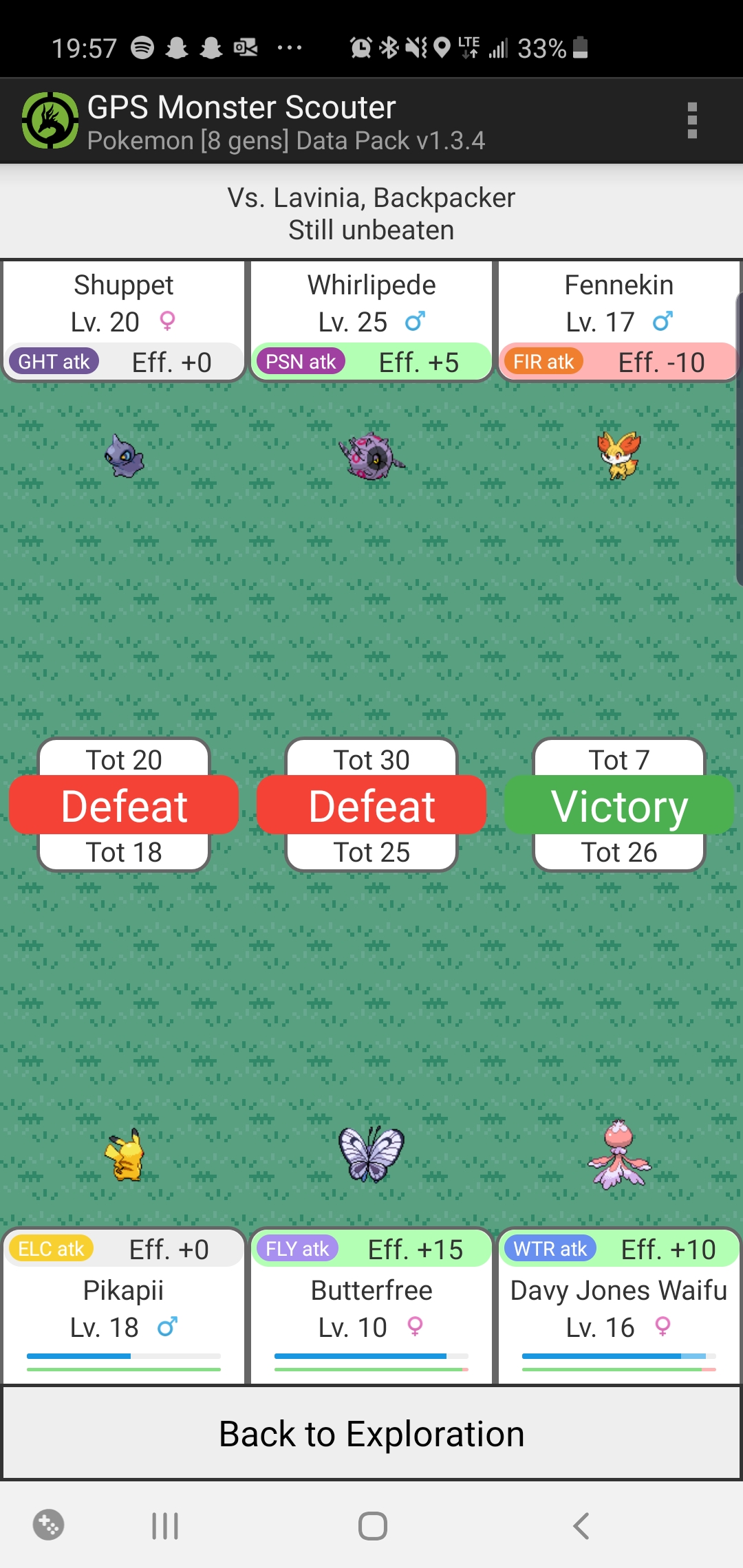Image resolution: width=743 pixels, height=1568 pixels.
Task: Go to the home screen
Action: [372, 1525]
